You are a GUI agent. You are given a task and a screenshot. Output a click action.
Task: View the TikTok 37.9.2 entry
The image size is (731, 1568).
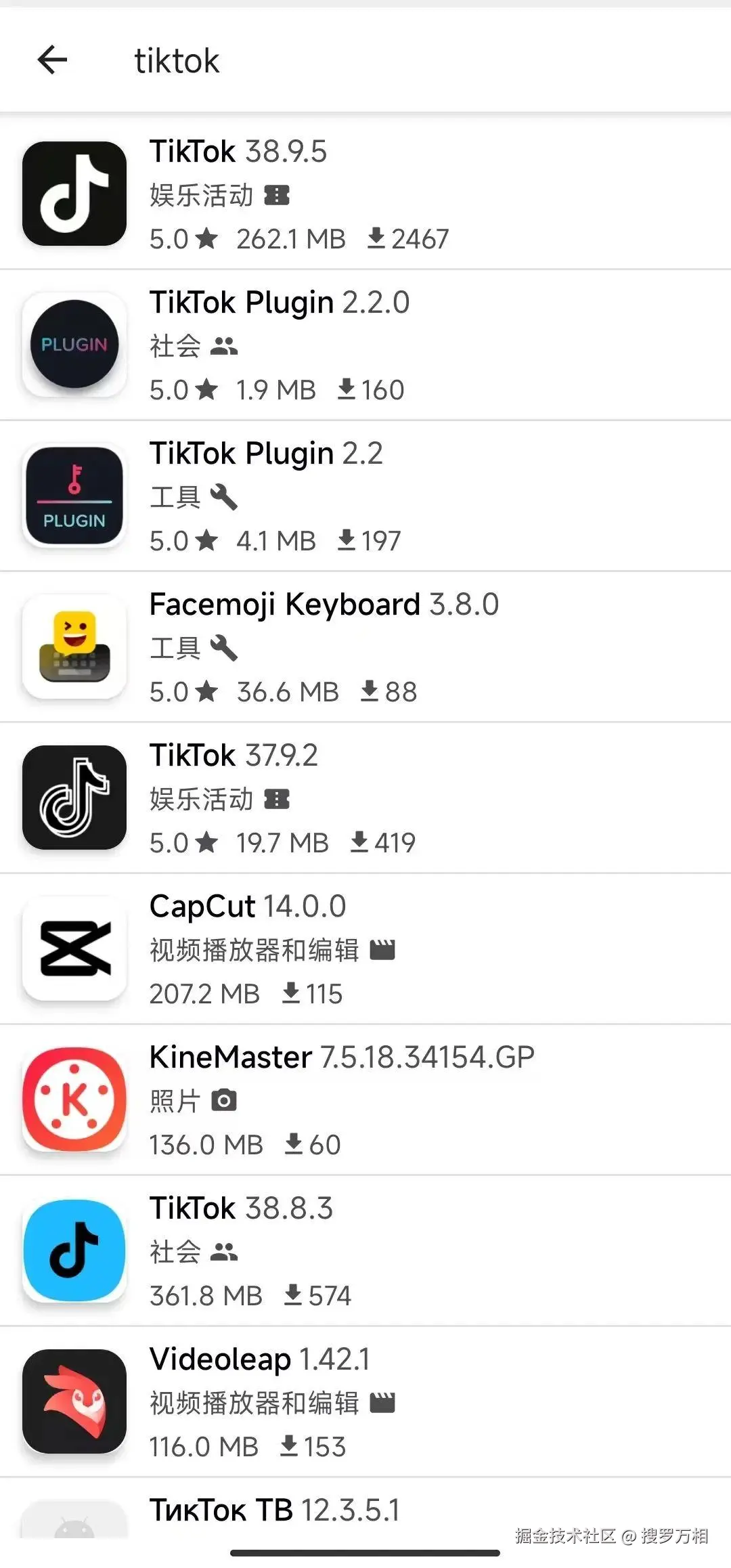pyautogui.click(x=365, y=798)
